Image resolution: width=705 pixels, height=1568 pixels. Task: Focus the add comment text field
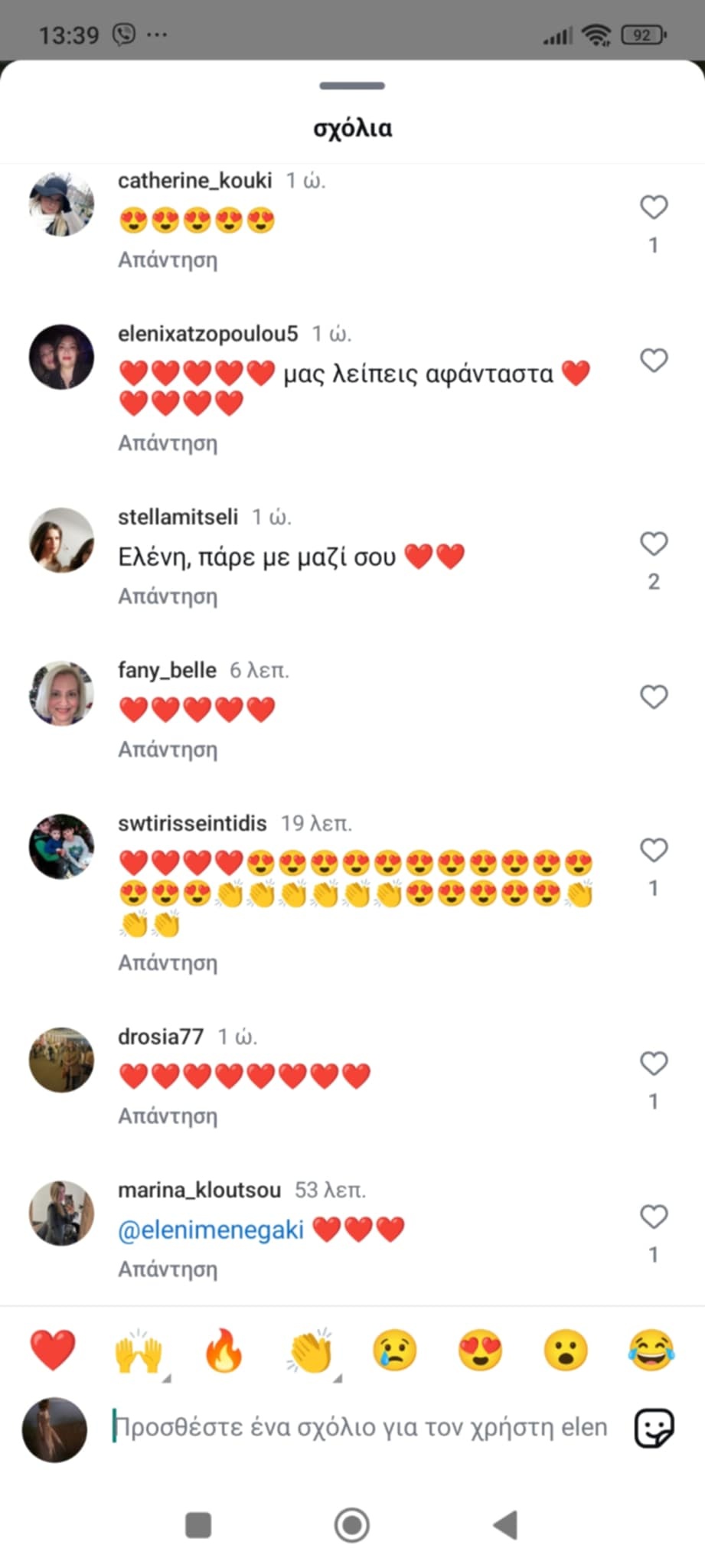pyautogui.click(x=360, y=1428)
